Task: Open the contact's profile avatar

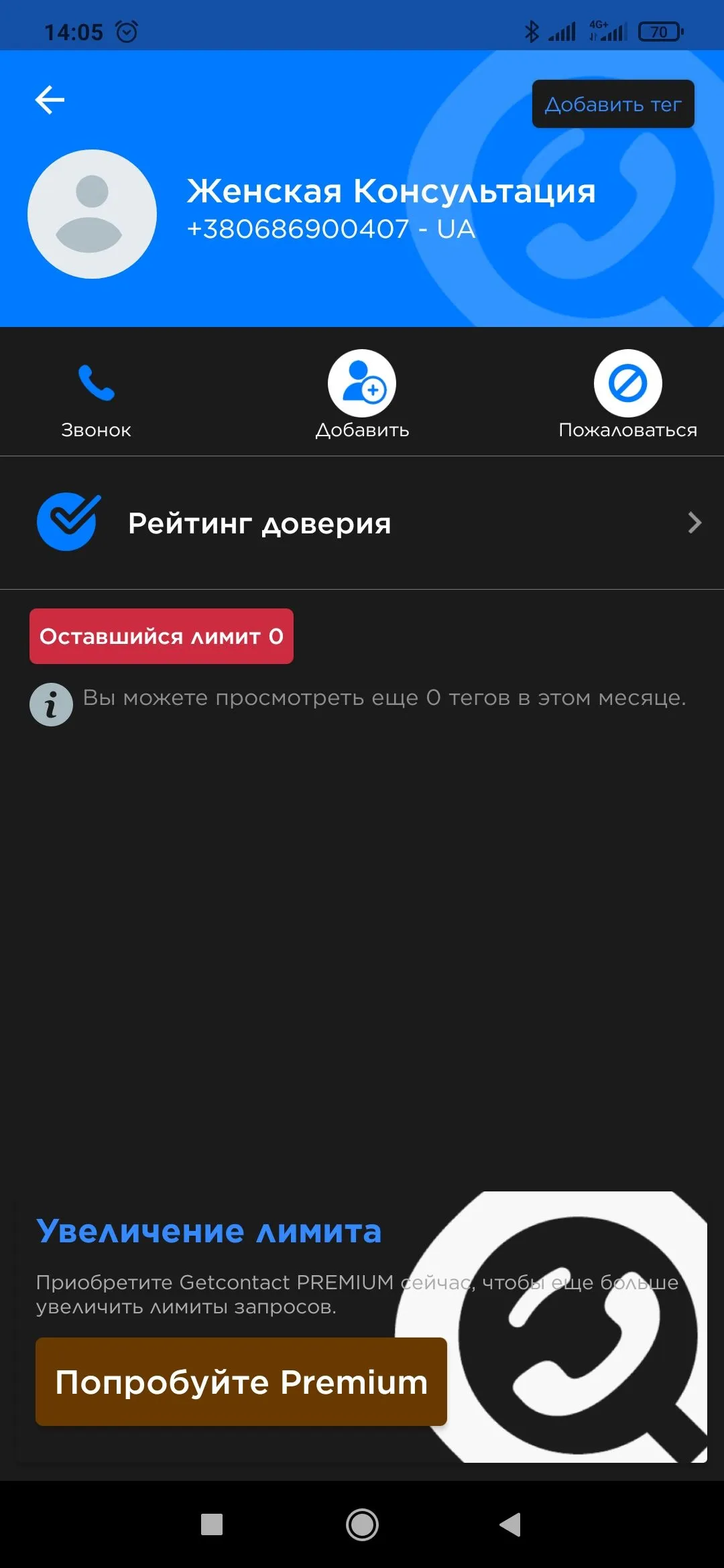Action: point(92,214)
